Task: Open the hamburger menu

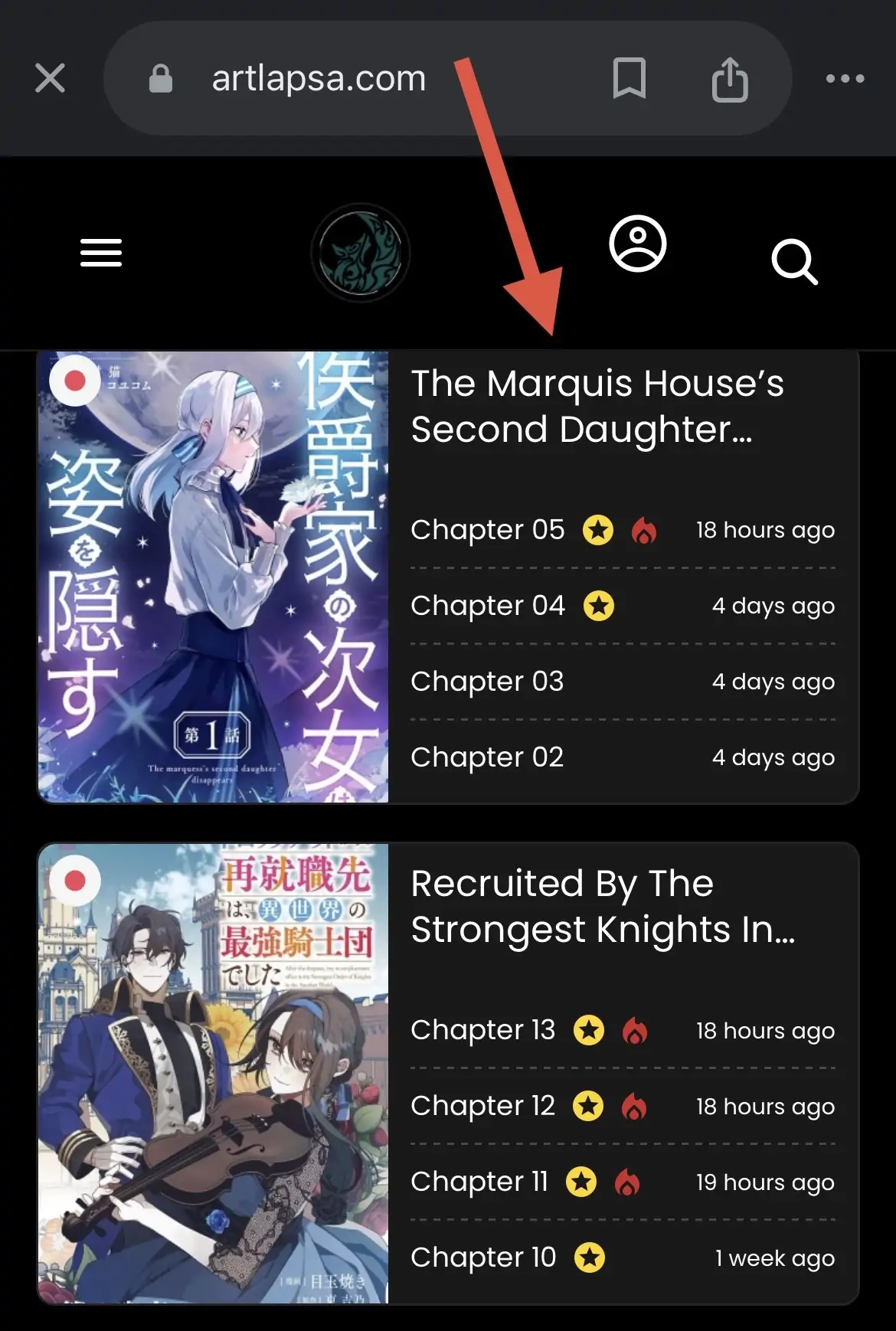Action: point(101,253)
